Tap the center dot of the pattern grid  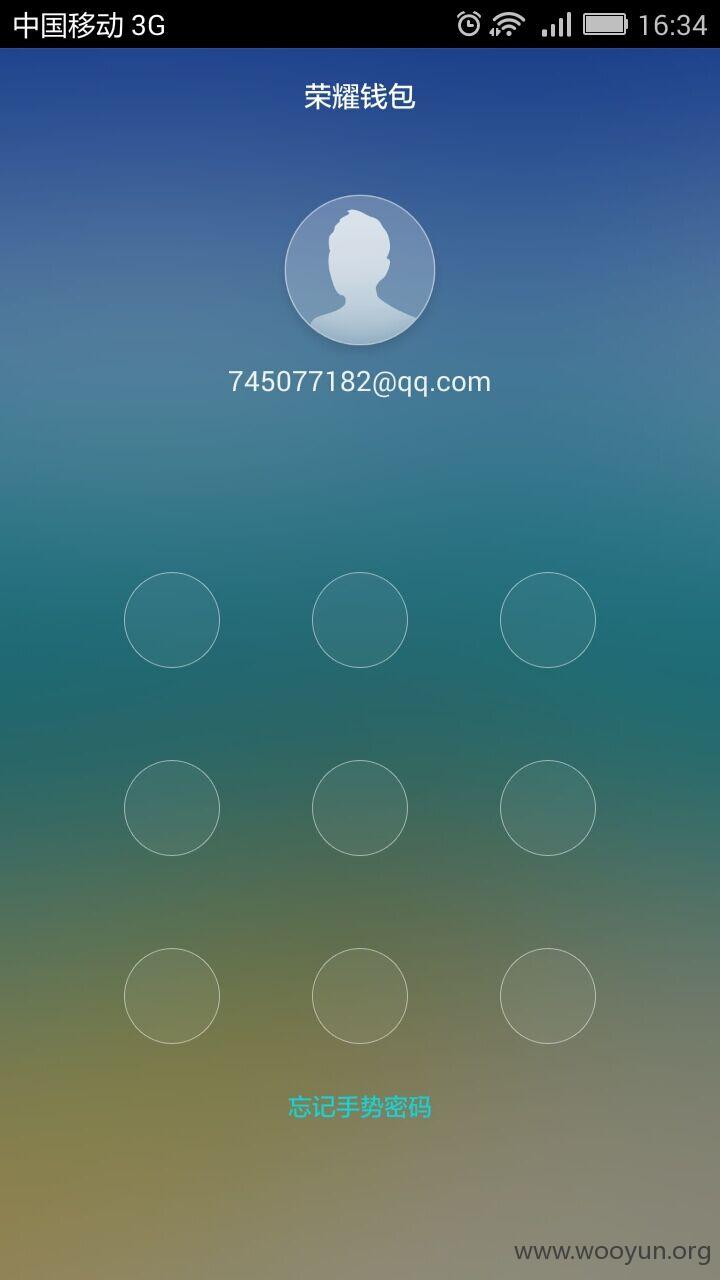[x=360, y=808]
